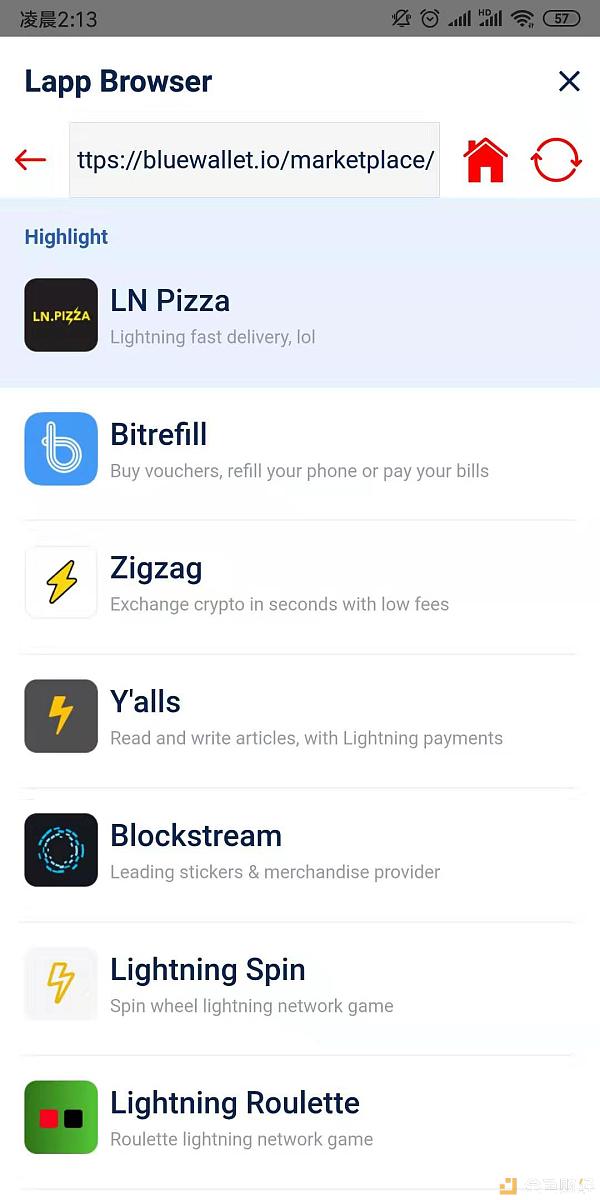Screen dimensions: 600x1200
Task: Visit the Blockstream merchandise store
Action: point(196,851)
